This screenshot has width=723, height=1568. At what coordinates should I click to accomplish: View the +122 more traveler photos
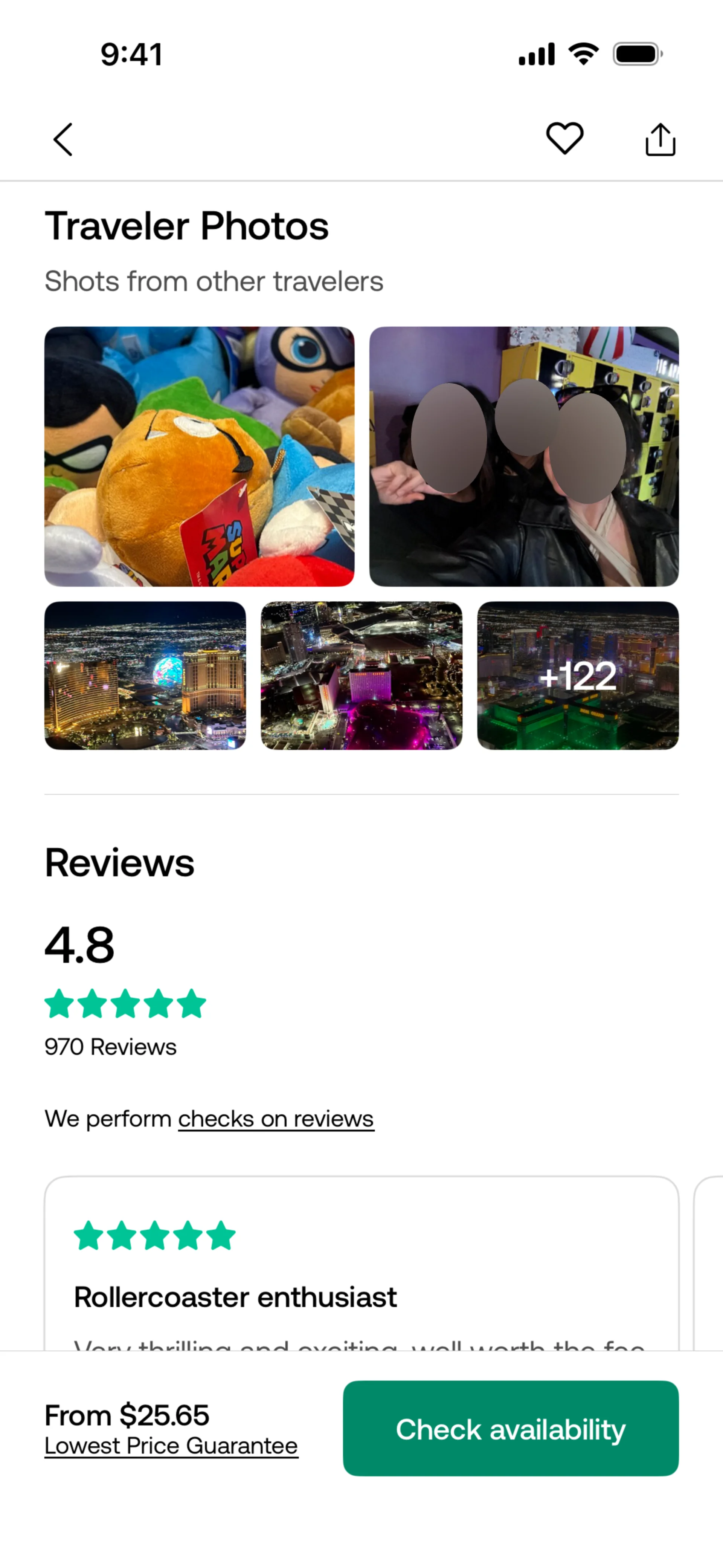pyautogui.click(x=578, y=675)
